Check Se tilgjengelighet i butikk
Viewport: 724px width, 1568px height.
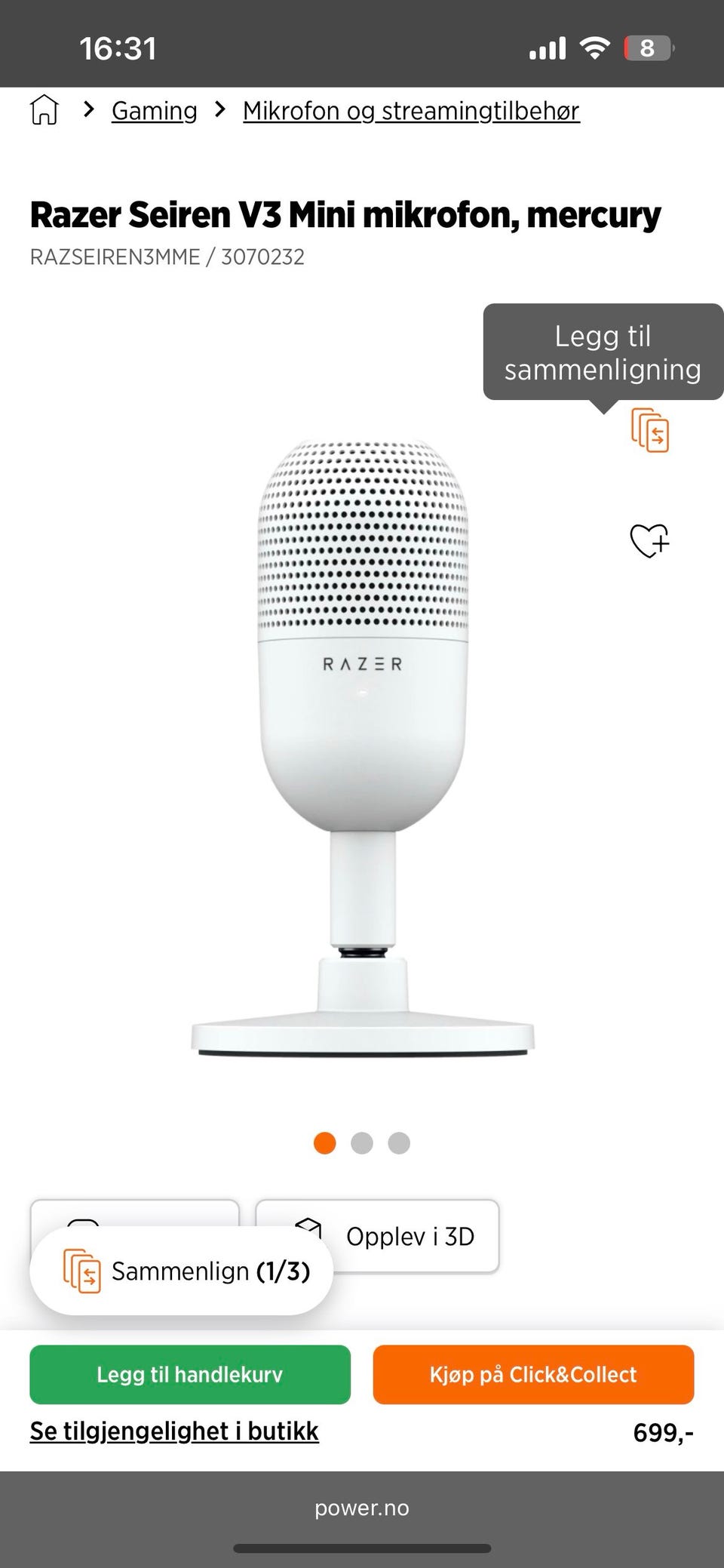(x=174, y=1431)
